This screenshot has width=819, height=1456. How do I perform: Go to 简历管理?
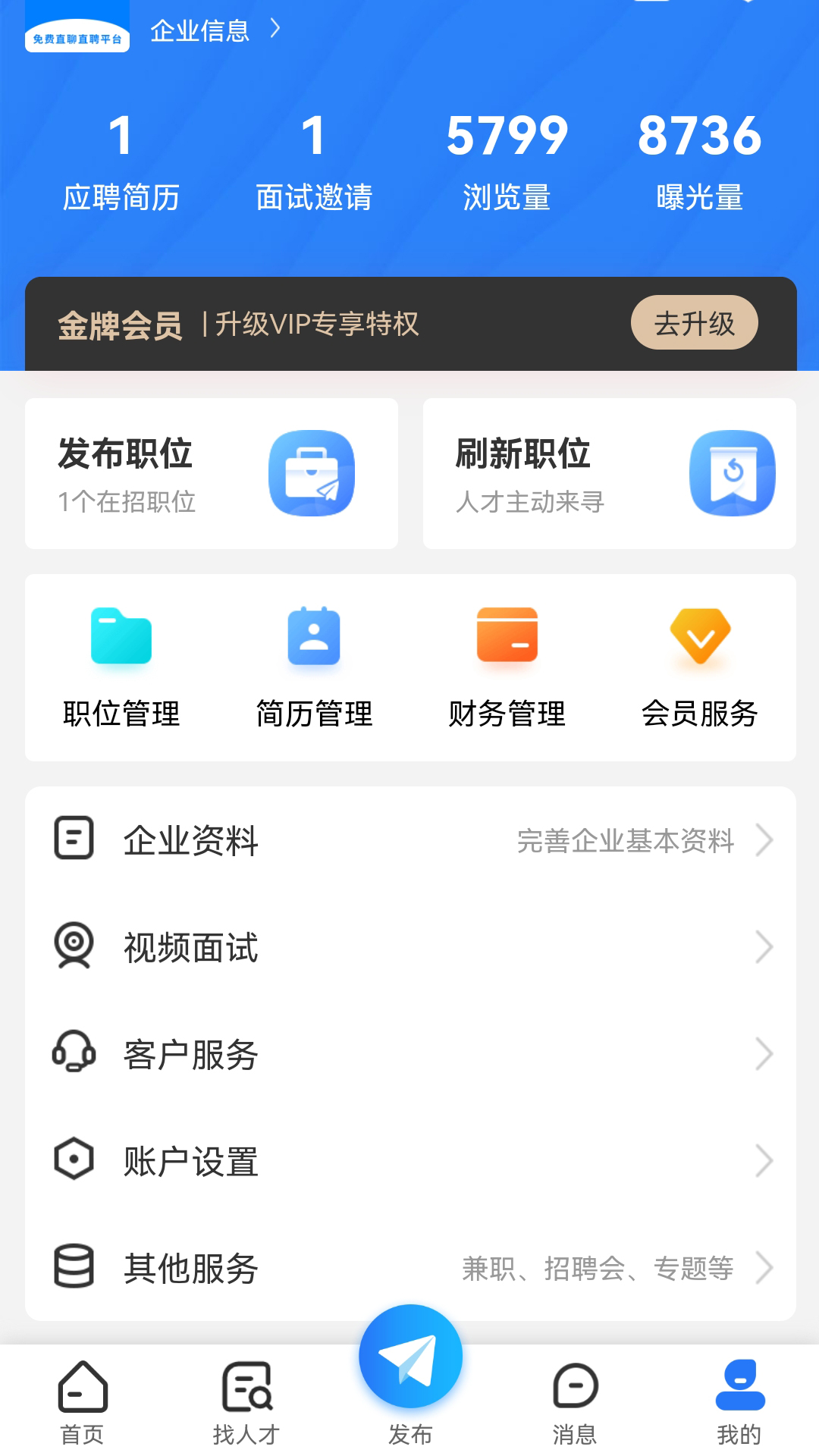[314, 667]
